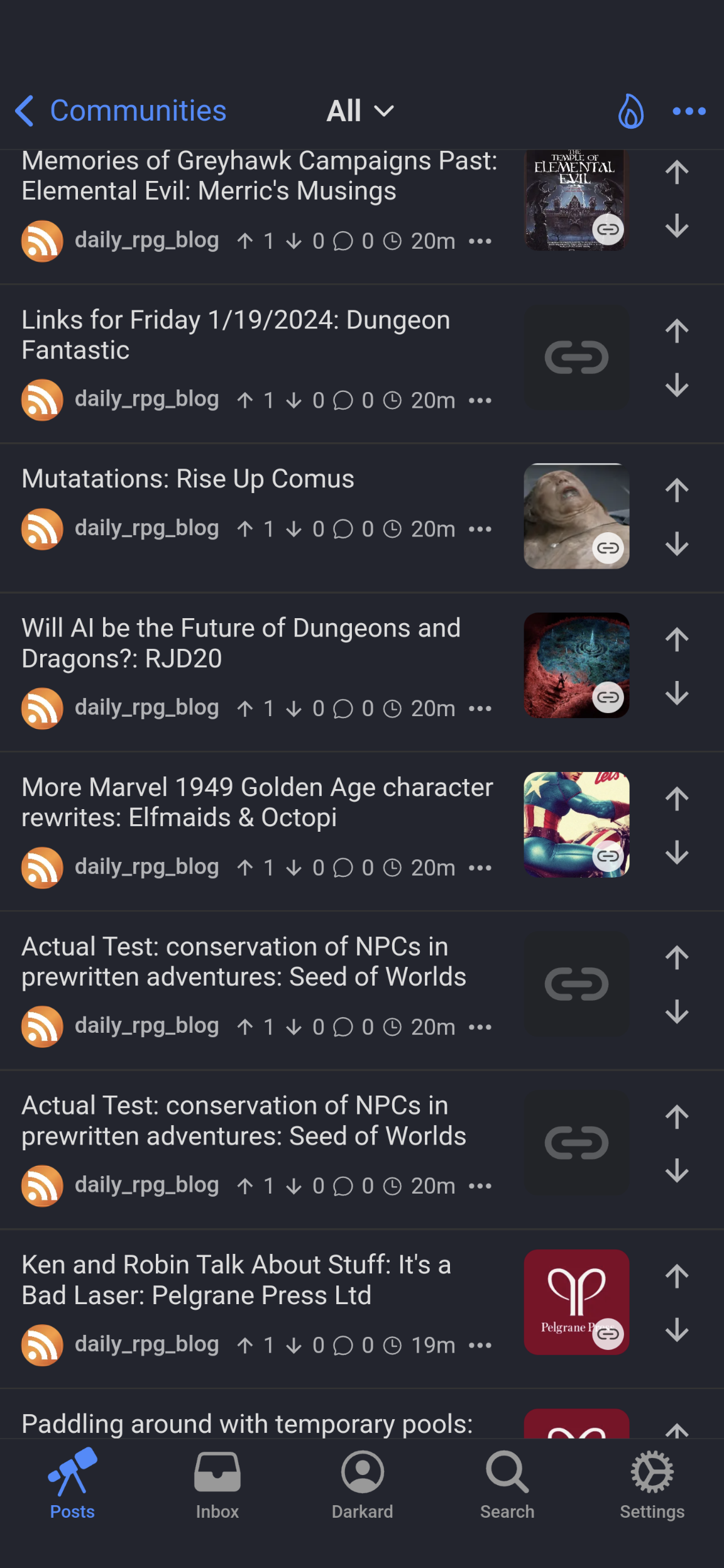
Task: Downvote the Ken and Robin Talk post
Action: tap(677, 1330)
